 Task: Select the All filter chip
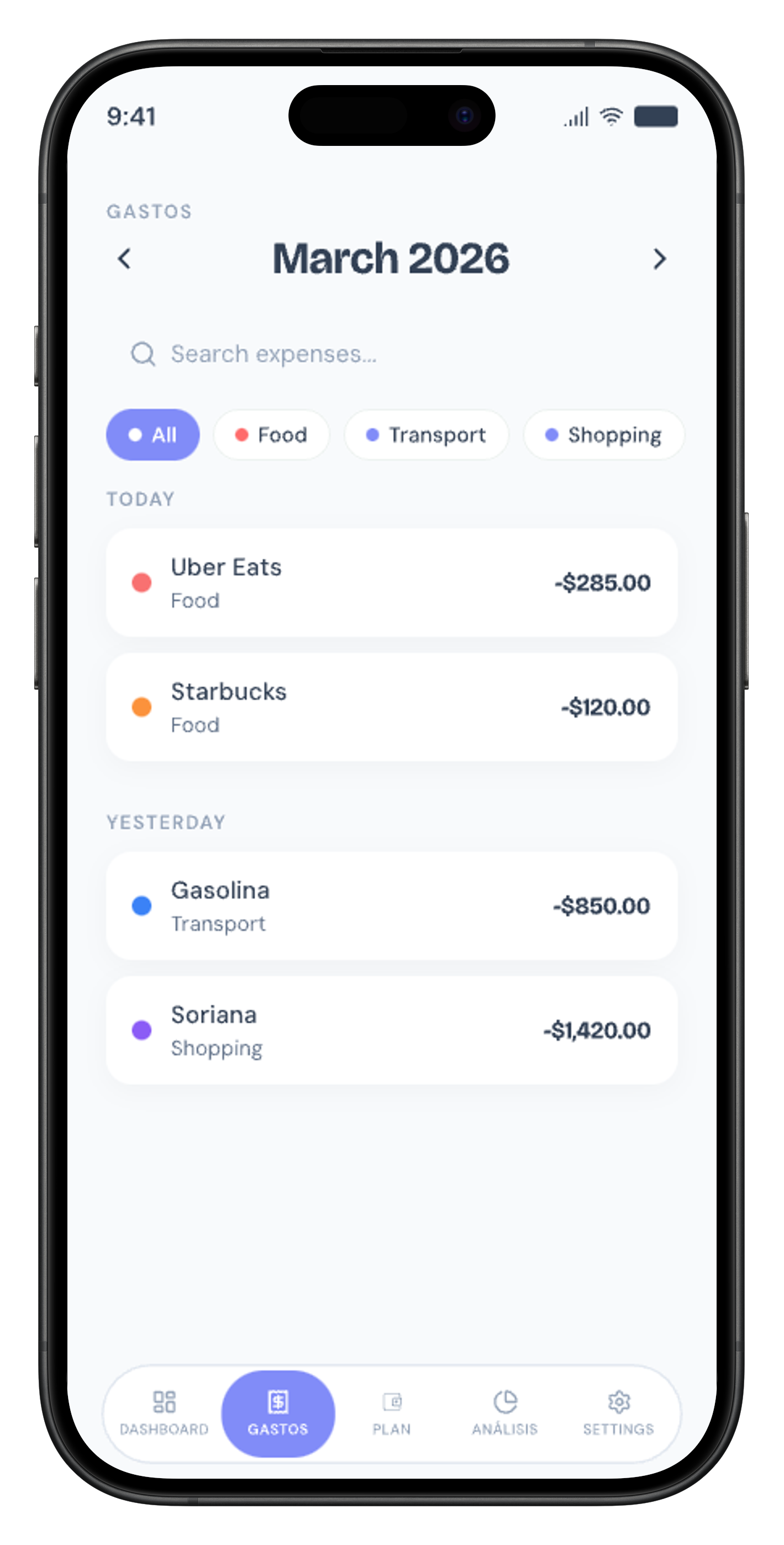[153, 435]
